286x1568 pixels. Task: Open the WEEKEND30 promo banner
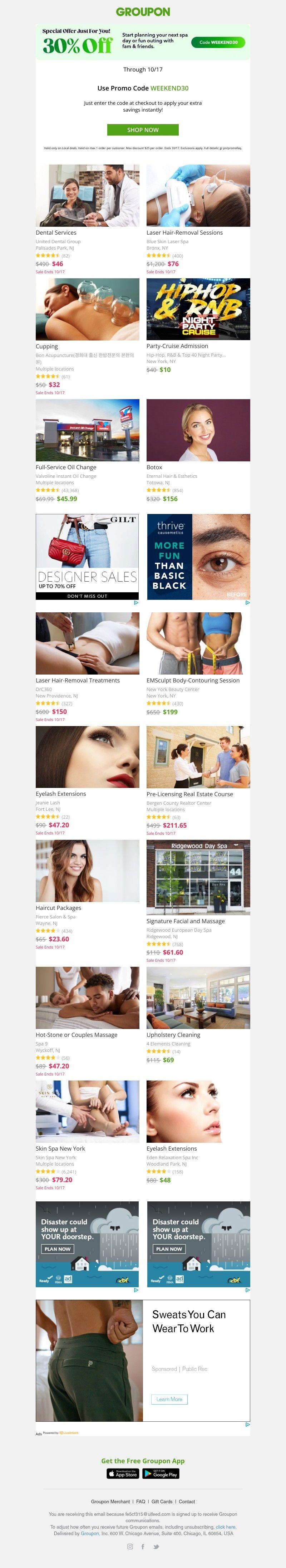coord(142,42)
